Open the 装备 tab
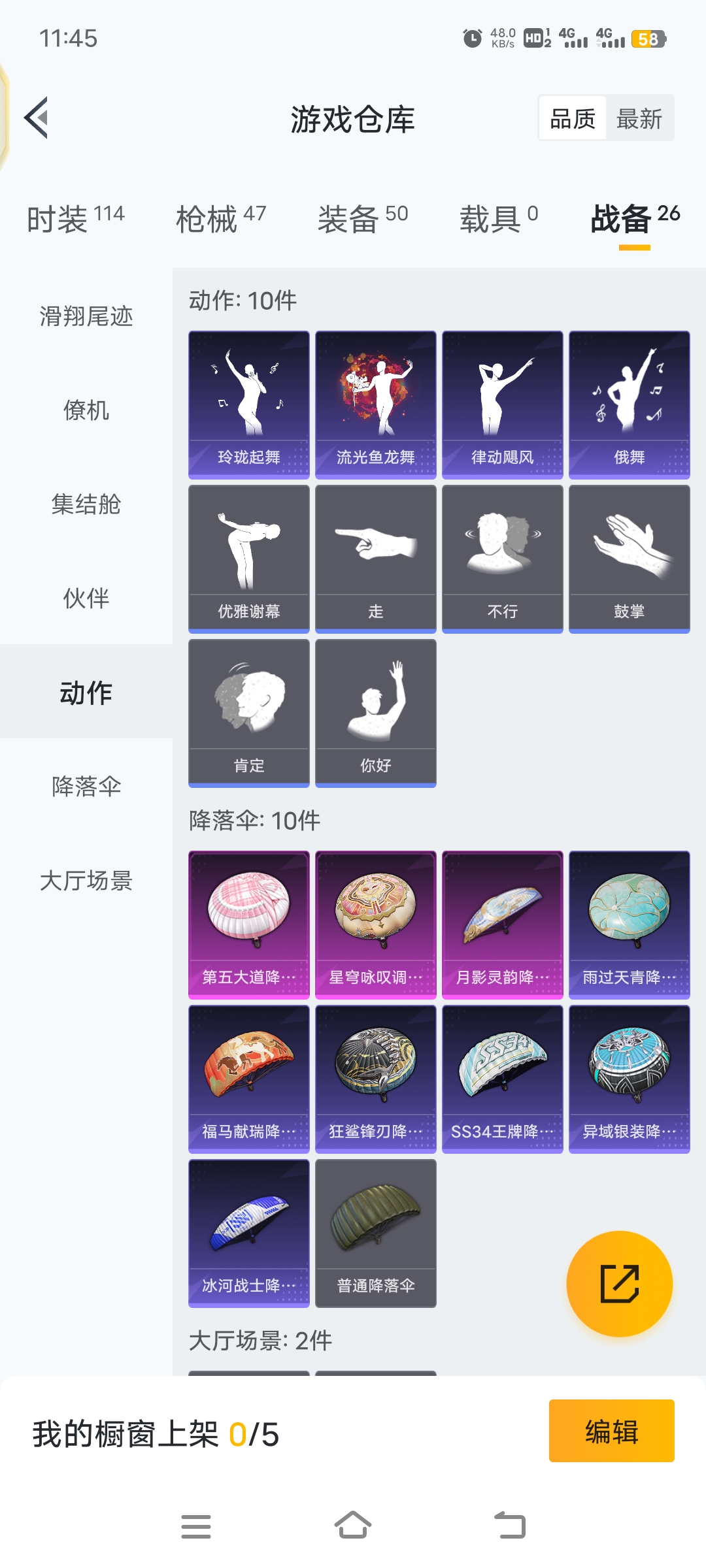 [x=362, y=218]
